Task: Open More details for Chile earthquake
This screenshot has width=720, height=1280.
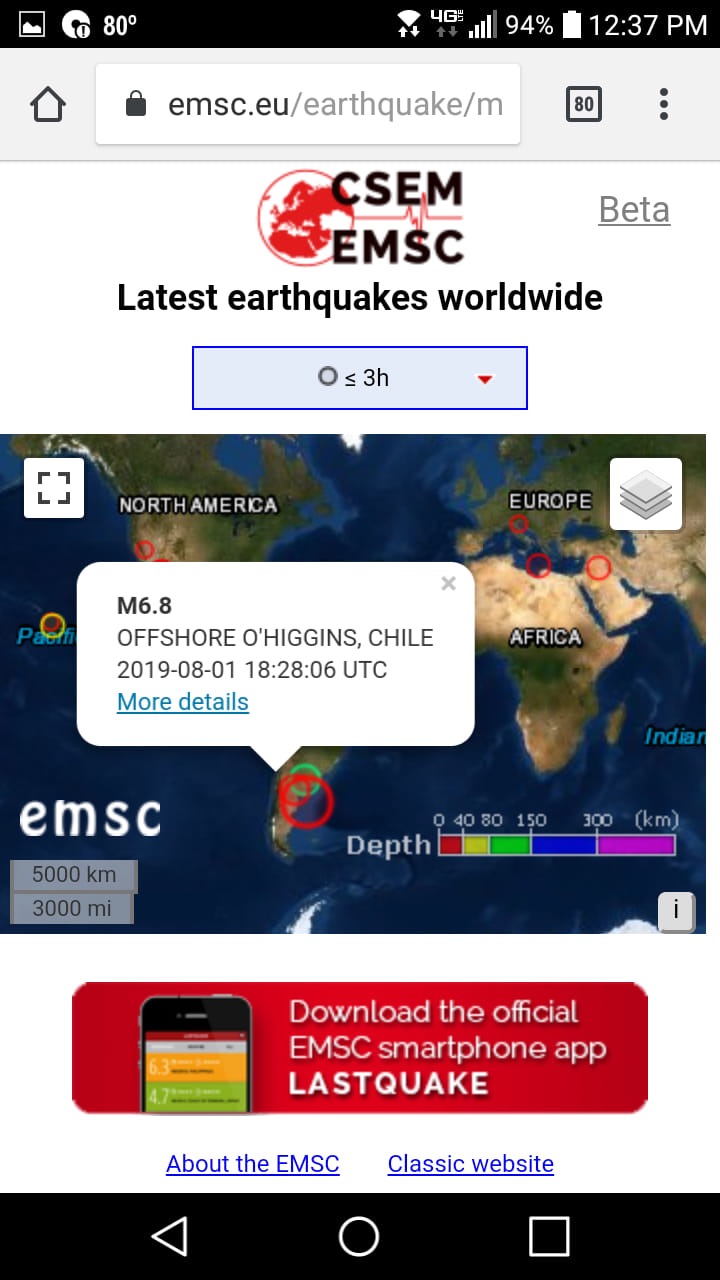Action: [x=183, y=702]
